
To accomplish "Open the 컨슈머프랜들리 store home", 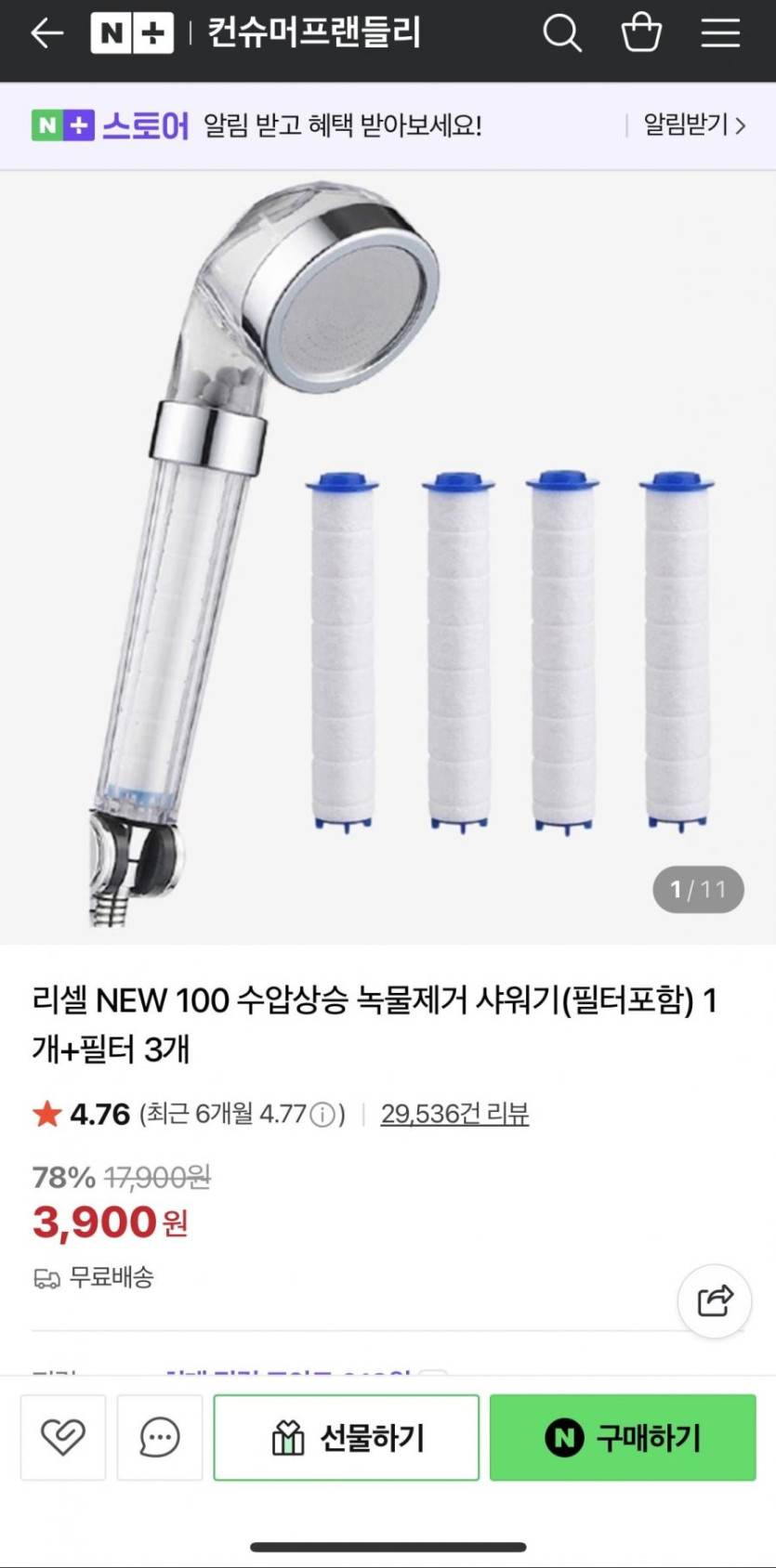I will 313,33.
